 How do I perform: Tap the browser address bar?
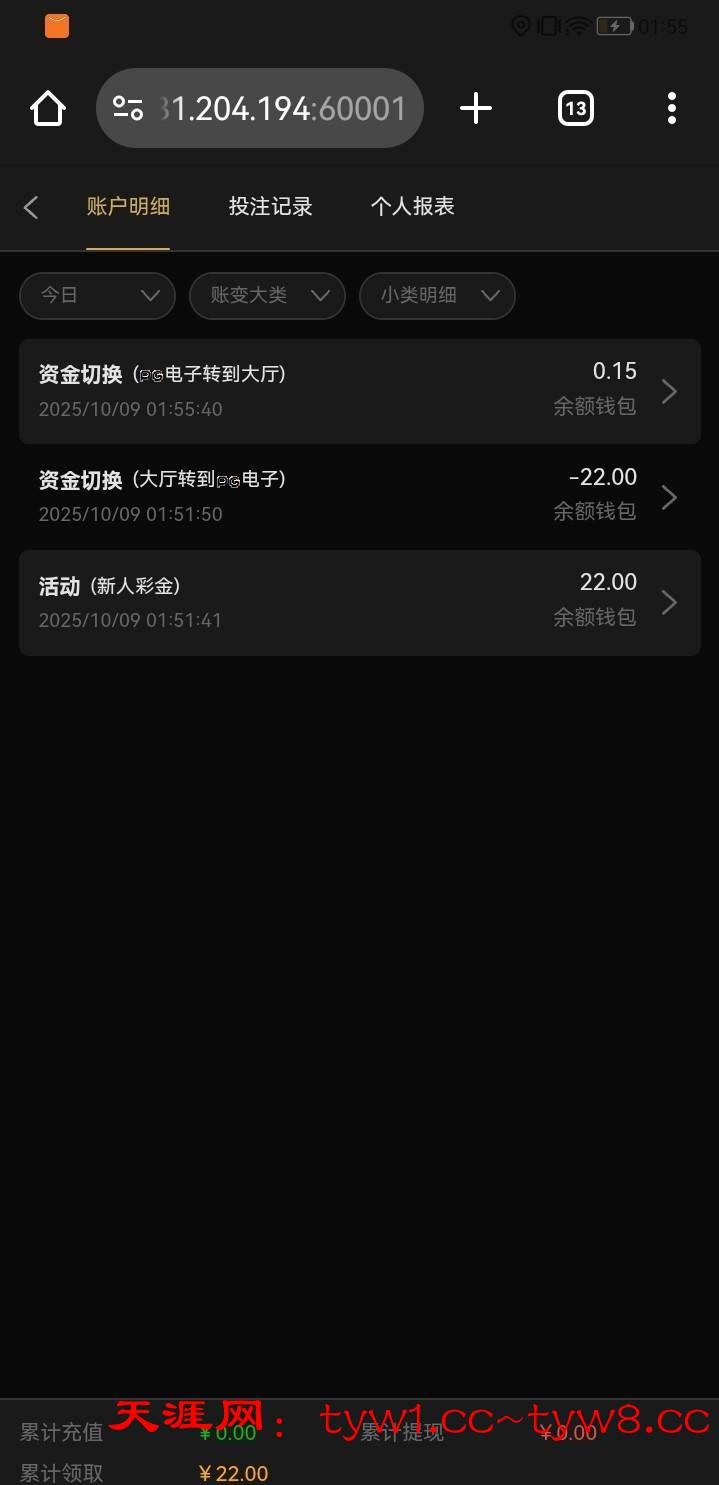[x=260, y=108]
